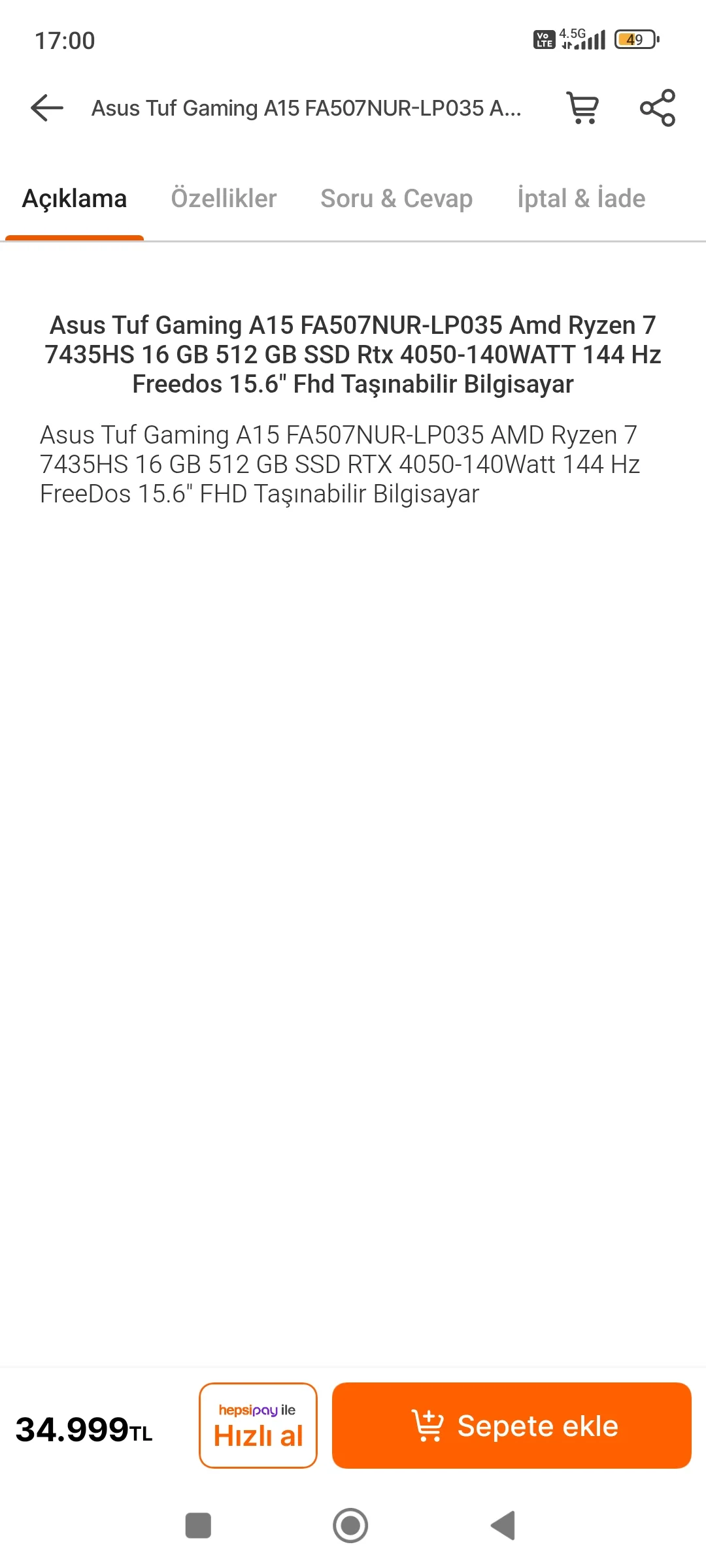
Task: Go back using the top arrow
Action: coord(47,108)
